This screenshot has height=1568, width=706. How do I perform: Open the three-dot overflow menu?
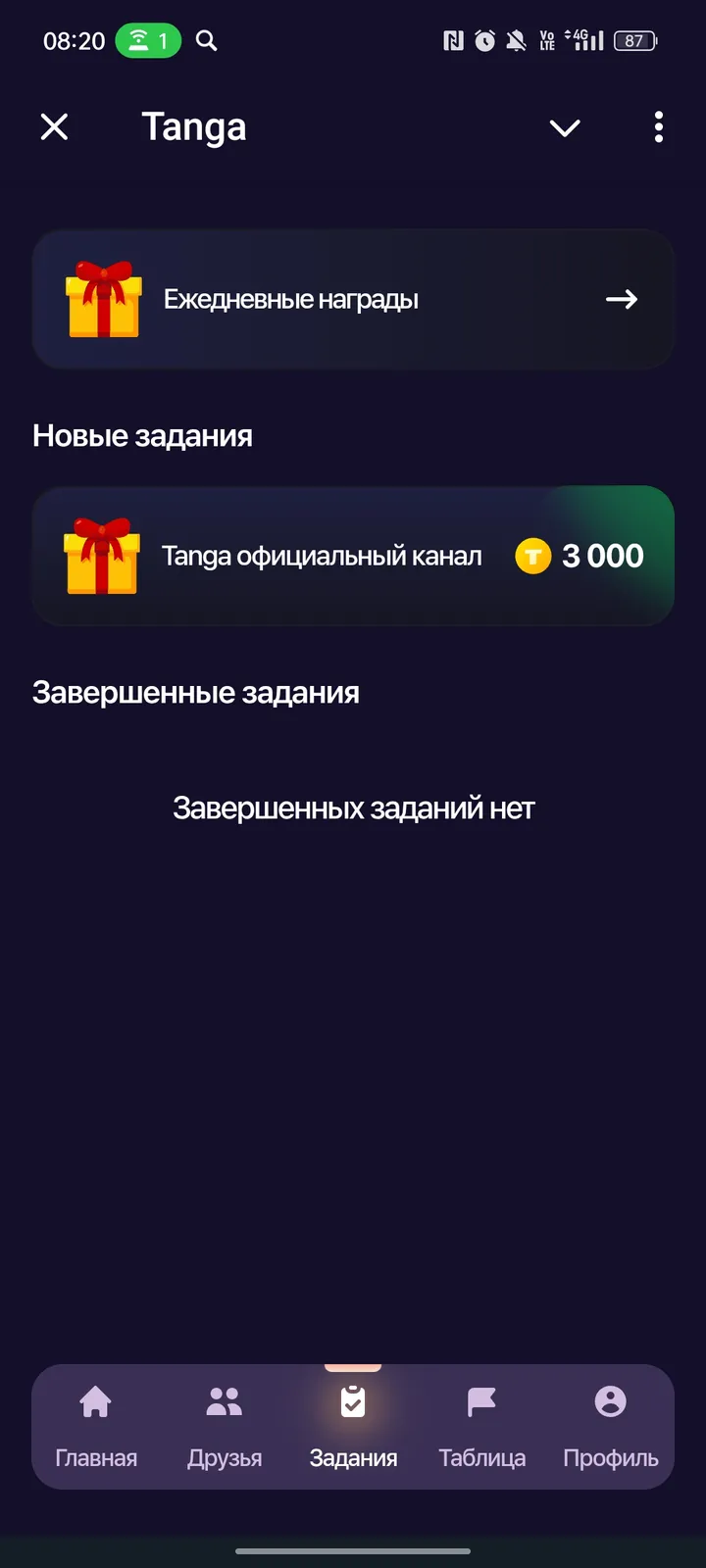point(658,127)
